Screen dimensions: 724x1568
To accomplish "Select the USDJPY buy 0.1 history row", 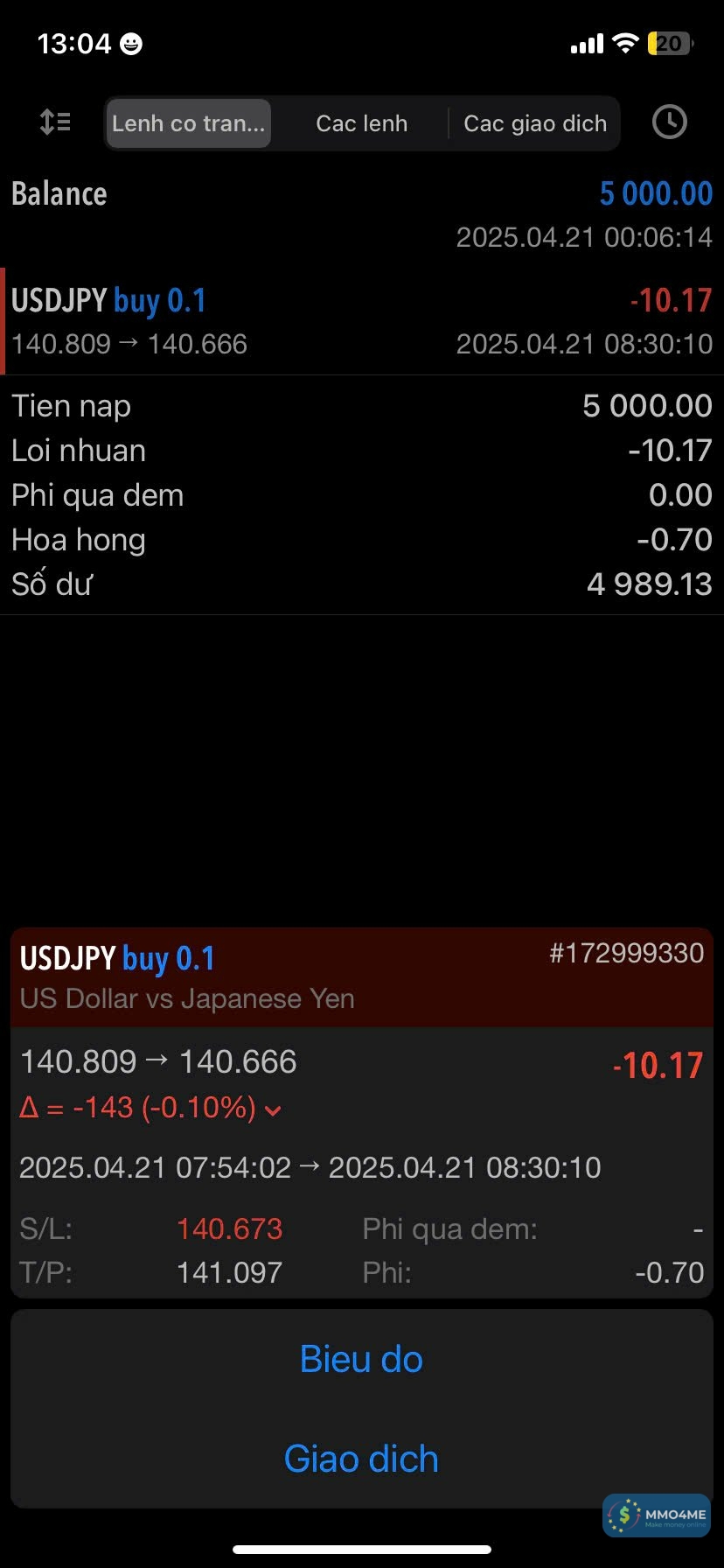I will [361, 321].
